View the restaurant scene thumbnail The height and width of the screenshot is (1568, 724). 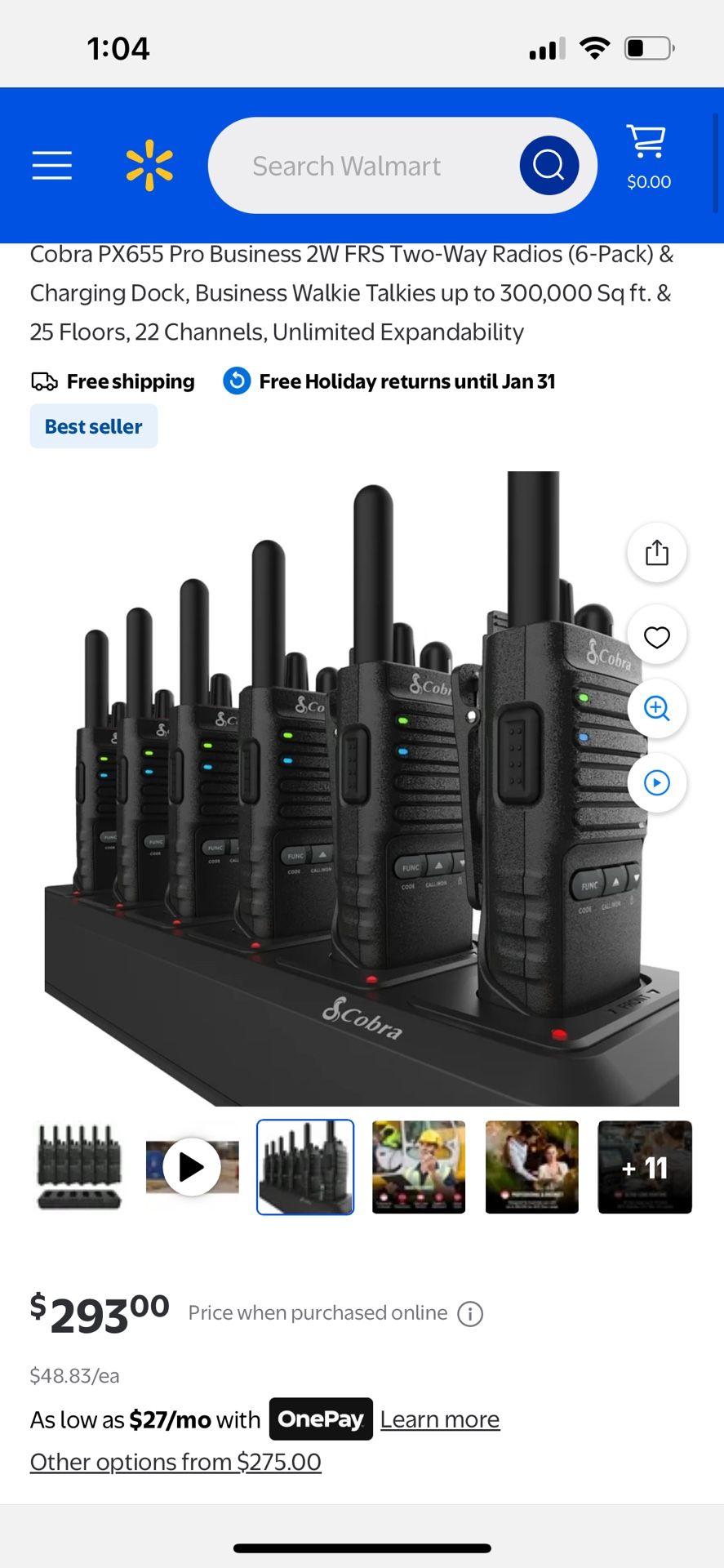pos(531,1167)
